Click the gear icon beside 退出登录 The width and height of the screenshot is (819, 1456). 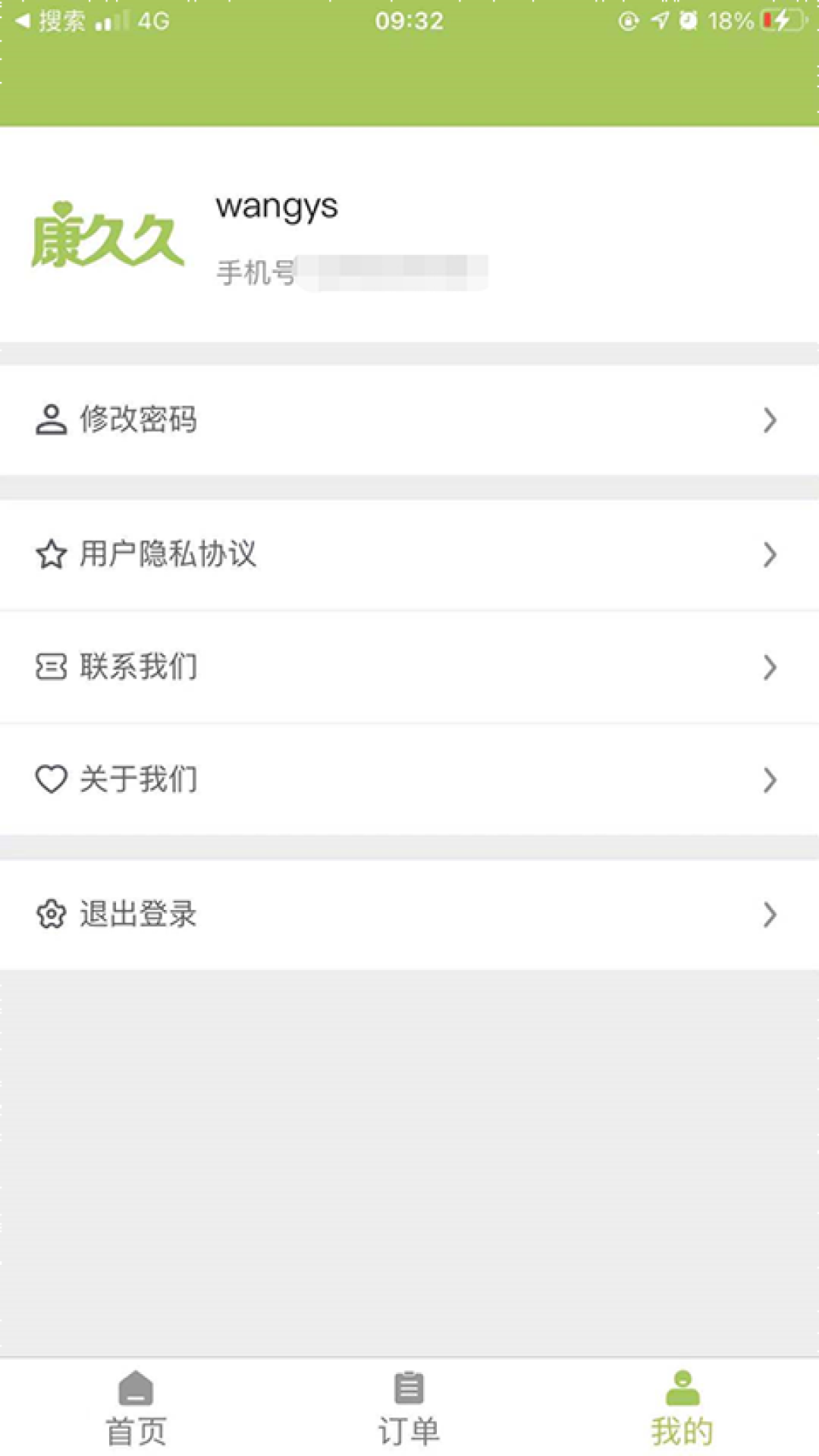tap(51, 915)
